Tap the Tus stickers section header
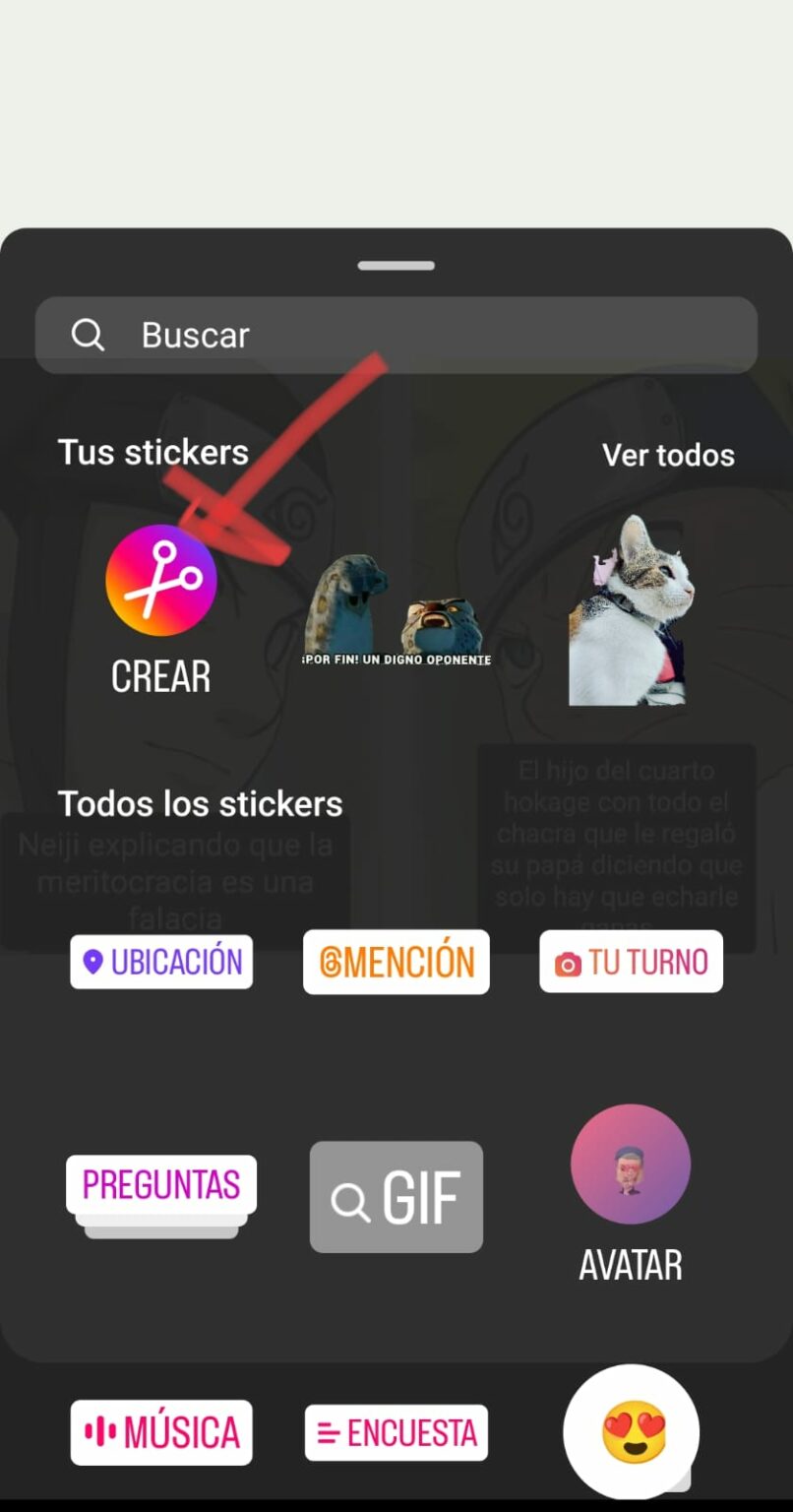The width and height of the screenshot is (793, 1512). click(153, 452)
